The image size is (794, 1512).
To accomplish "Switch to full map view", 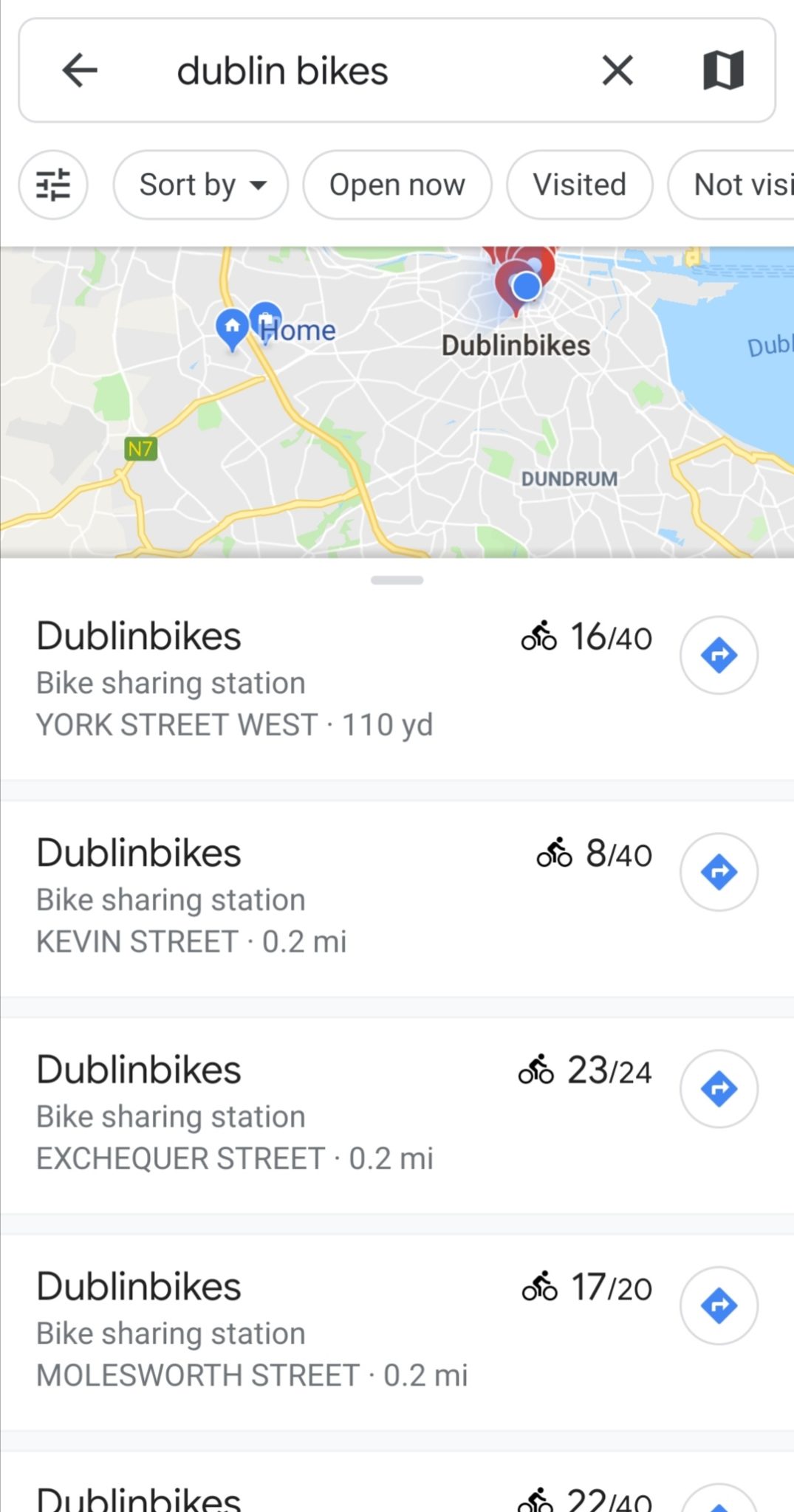I will tap(723, 71).
